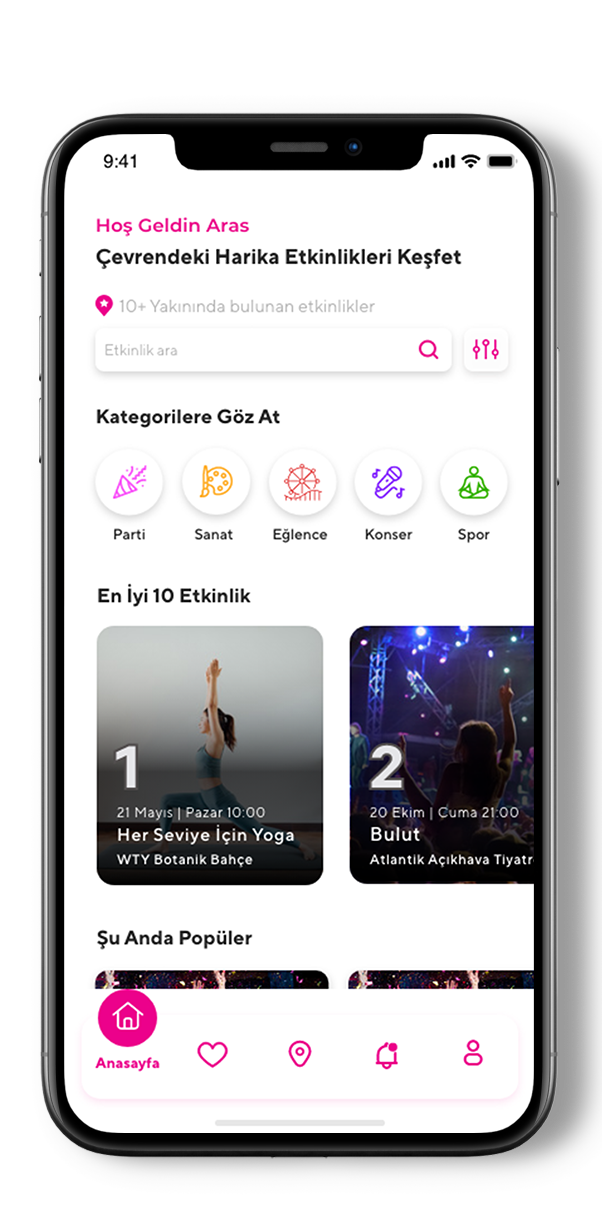Open the notifications bell tab

tap(386, 1053)
